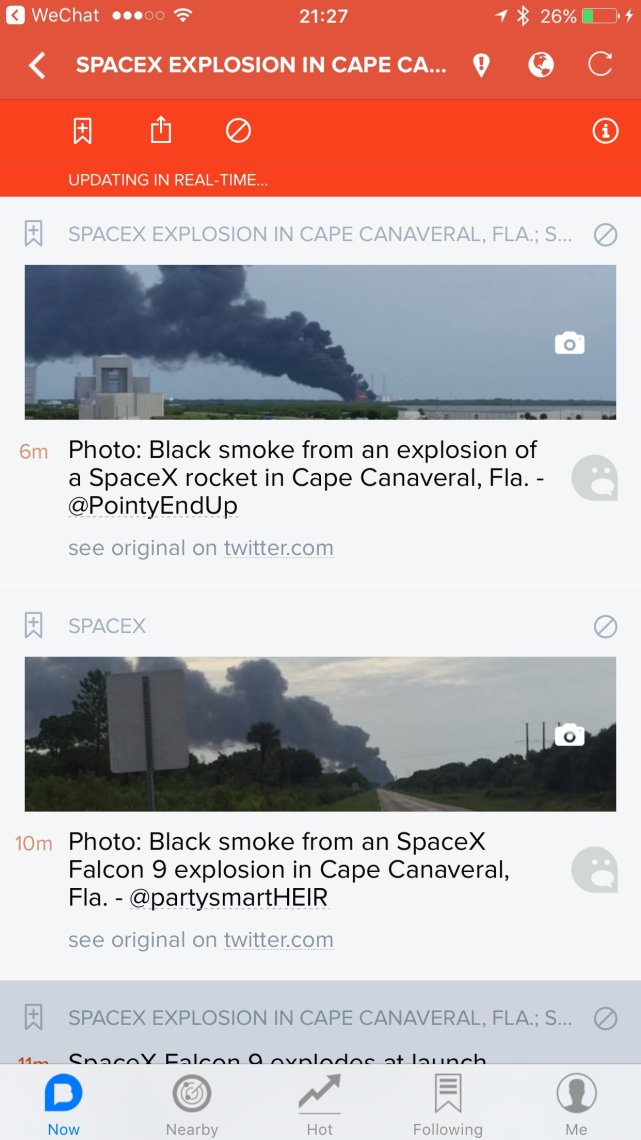Hide the @PointyEndUp photo post
The image size is (641, 1140).
pyautogui.click(x=605, y=235)
